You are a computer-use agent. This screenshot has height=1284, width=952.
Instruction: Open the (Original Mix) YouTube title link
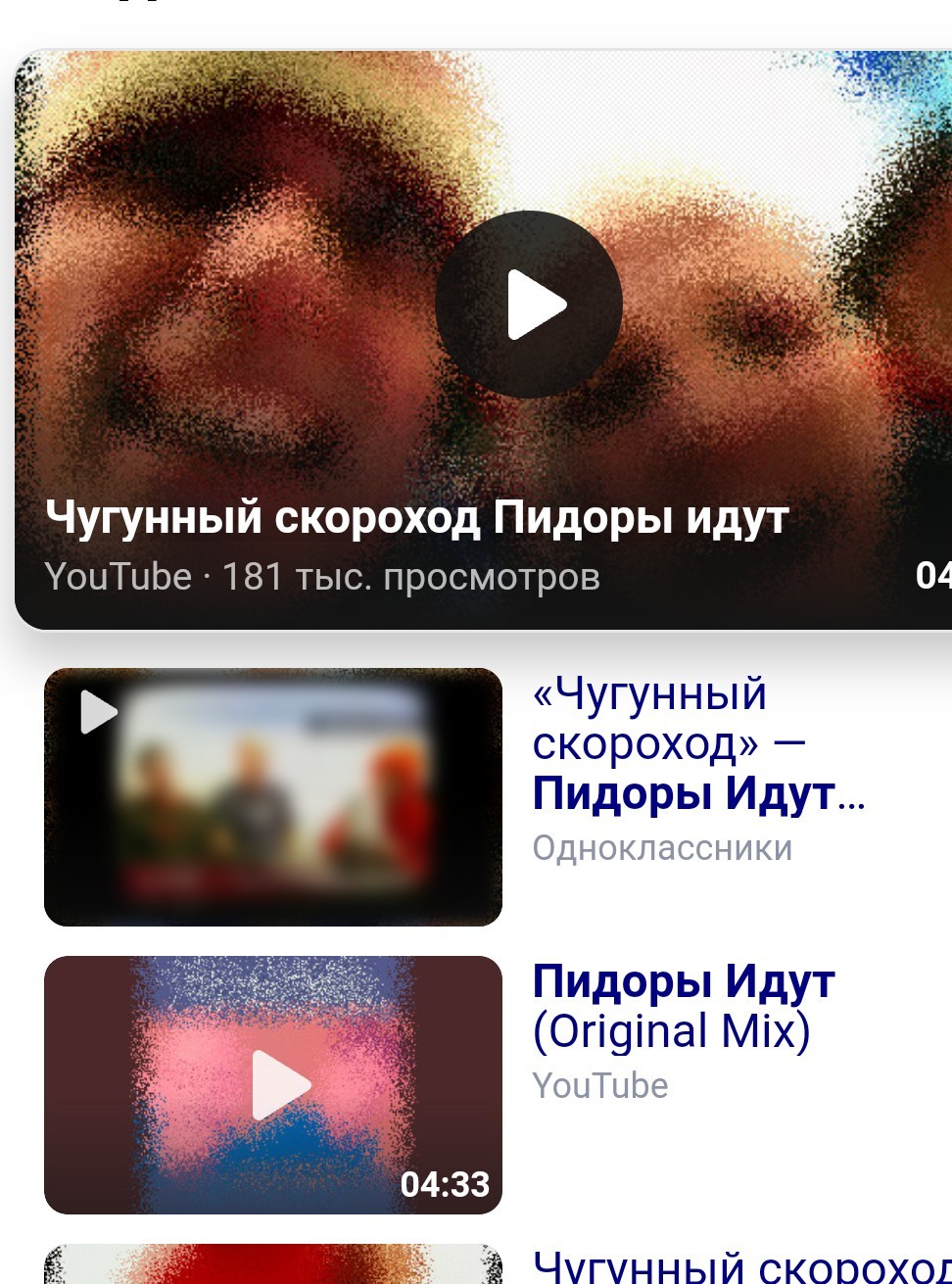(x=683, y=1006)
